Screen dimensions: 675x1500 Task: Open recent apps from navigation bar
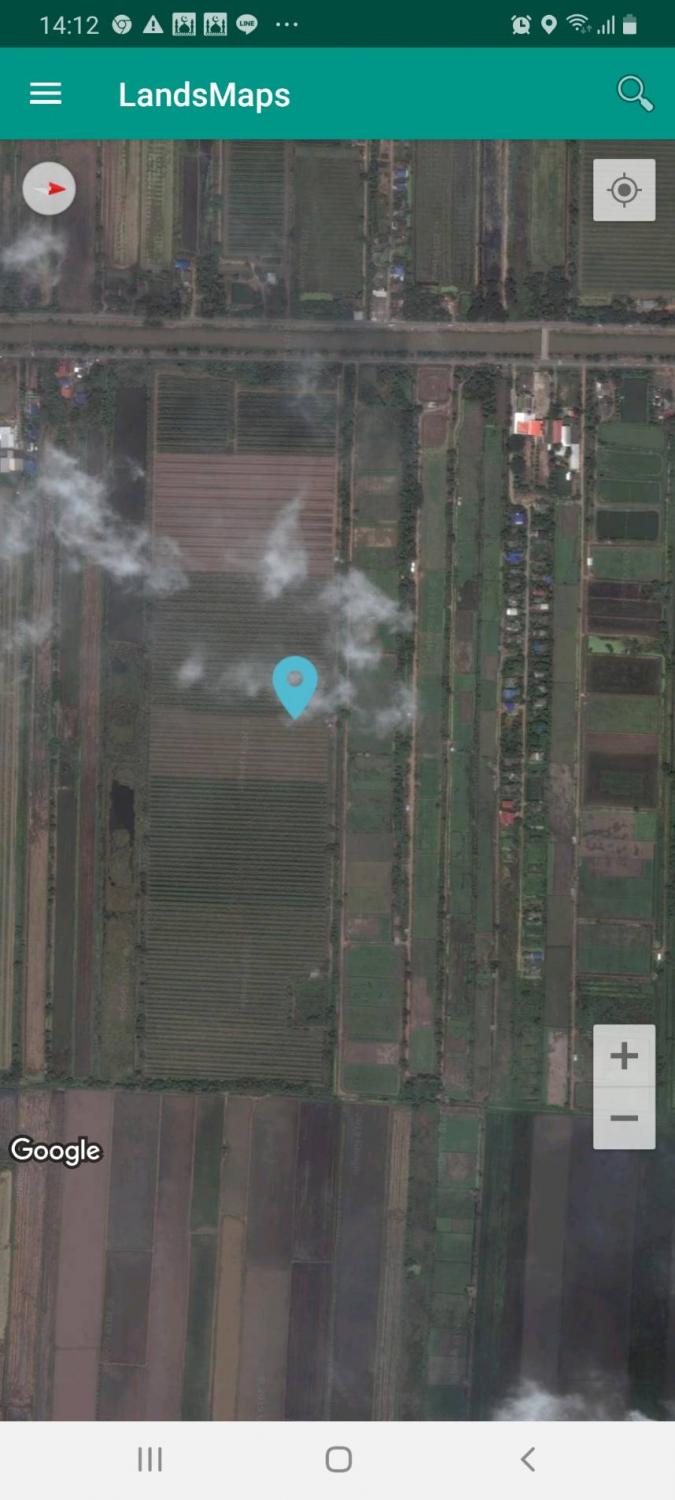(x=150, y=1459)
